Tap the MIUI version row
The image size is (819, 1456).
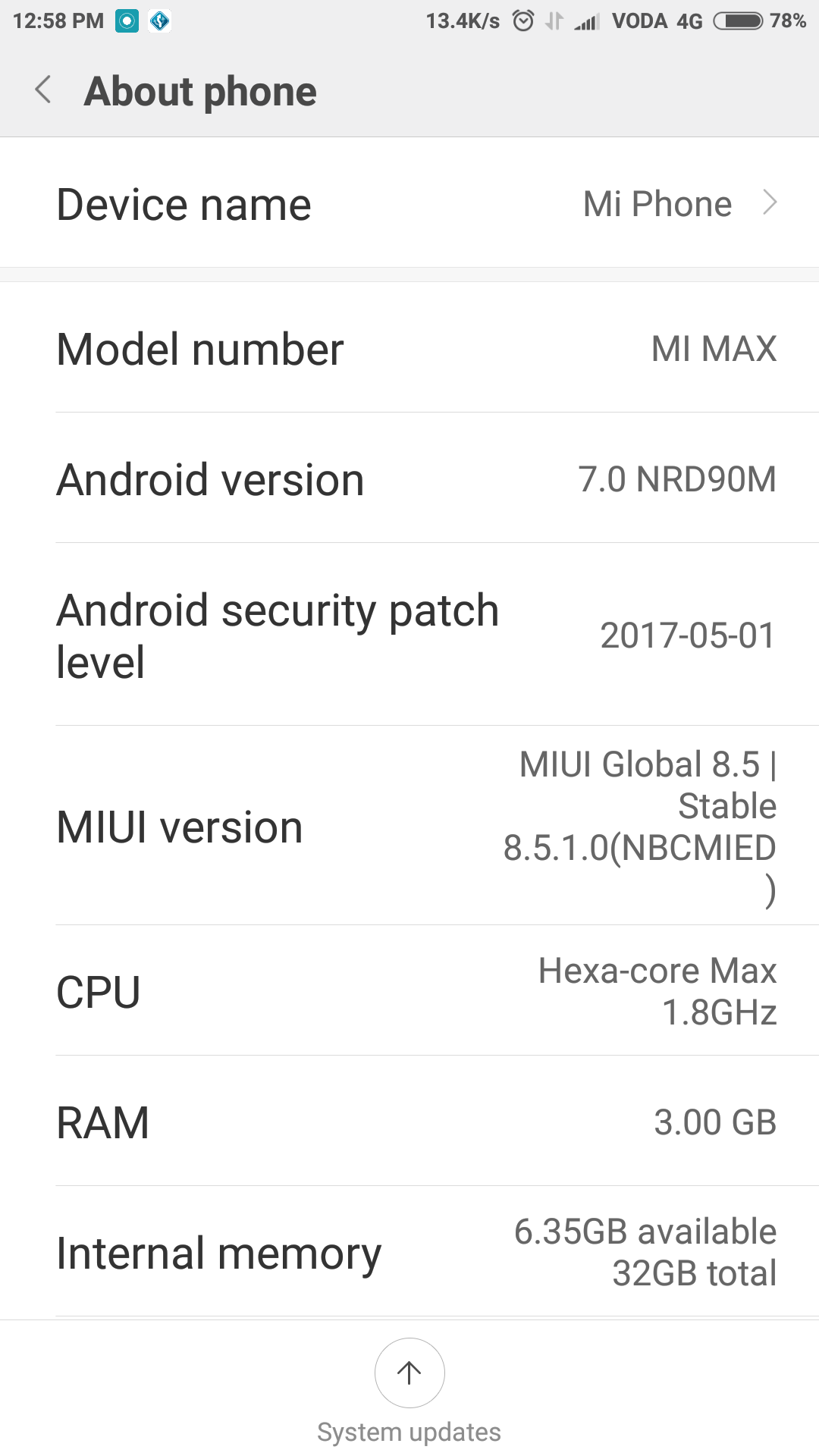pyautogui.click(x=409, y=826)
